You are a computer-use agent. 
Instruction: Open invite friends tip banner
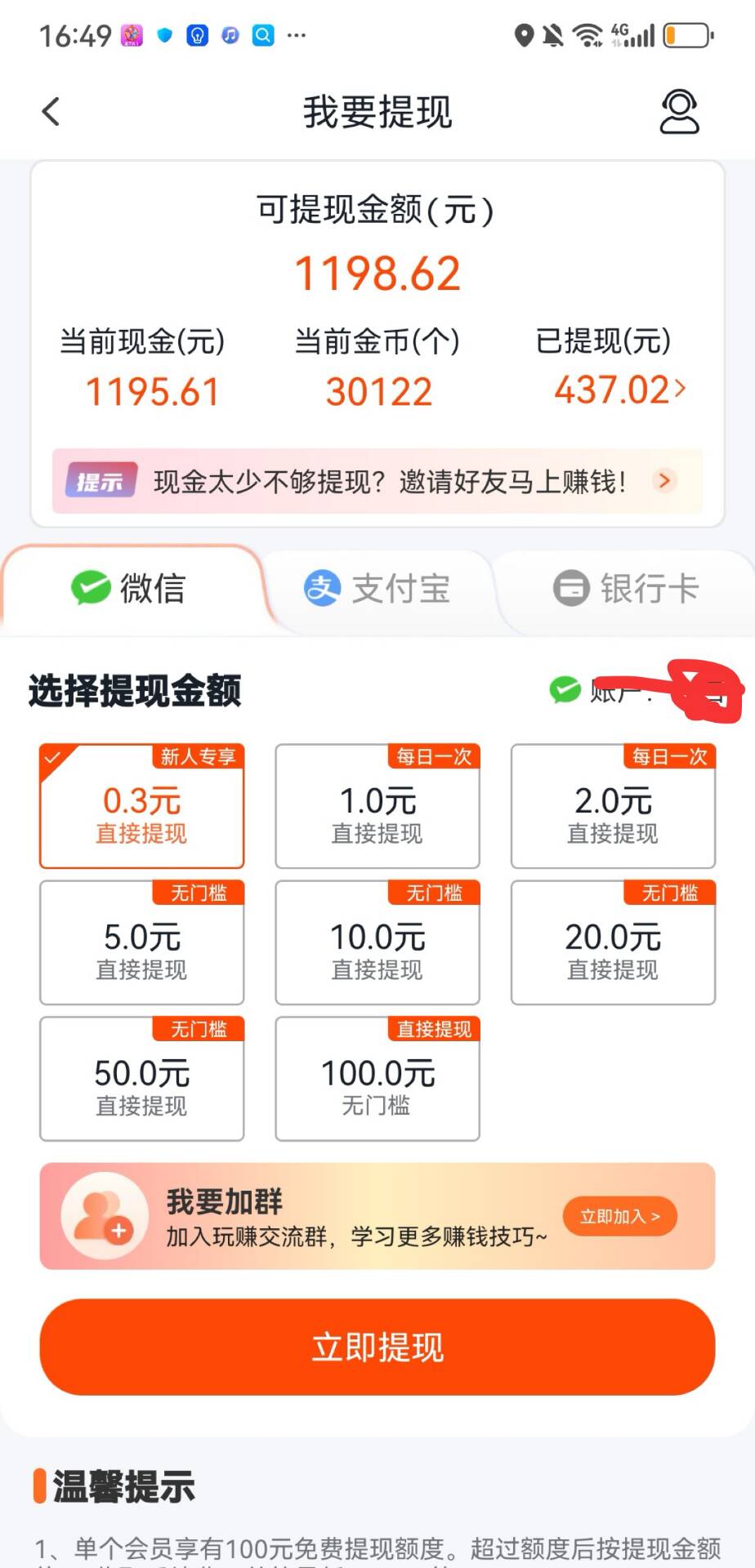377,482
